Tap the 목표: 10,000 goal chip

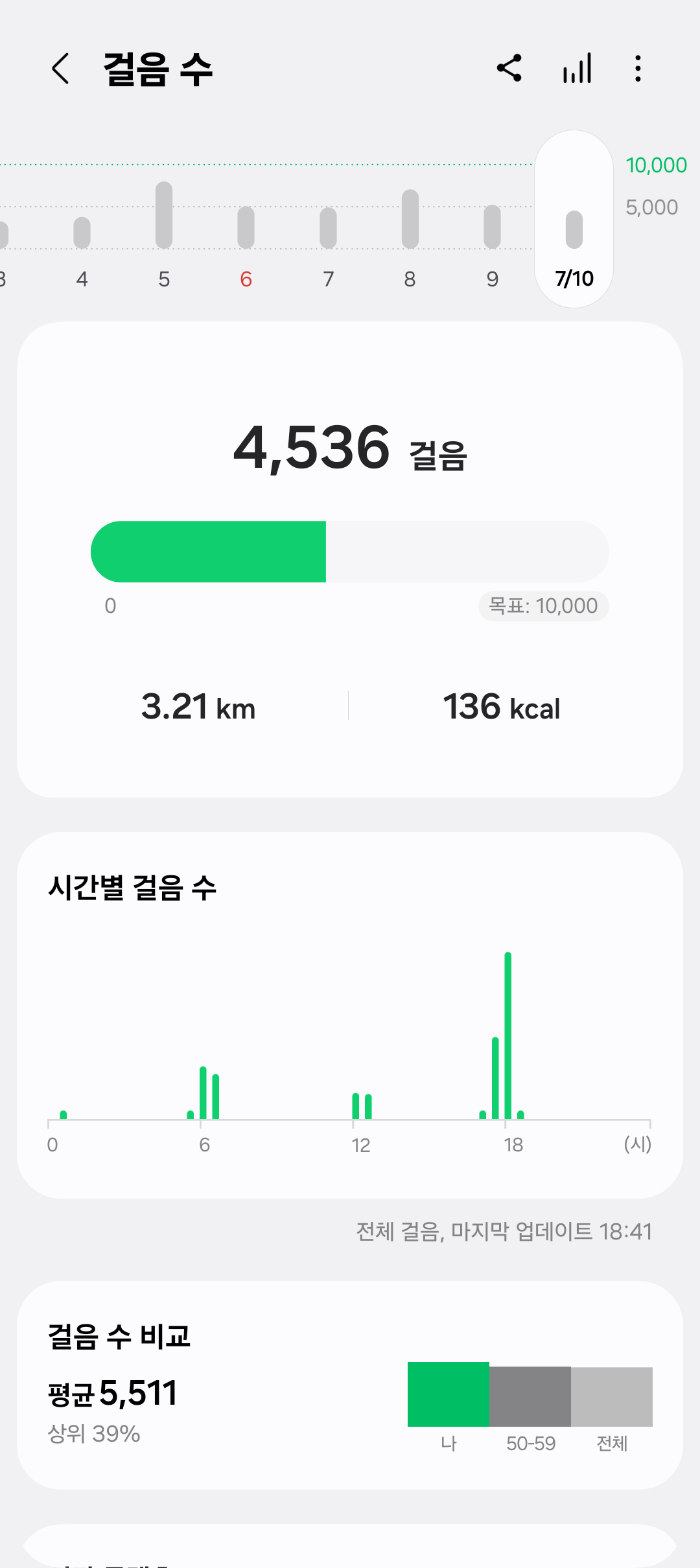(543, 606)
